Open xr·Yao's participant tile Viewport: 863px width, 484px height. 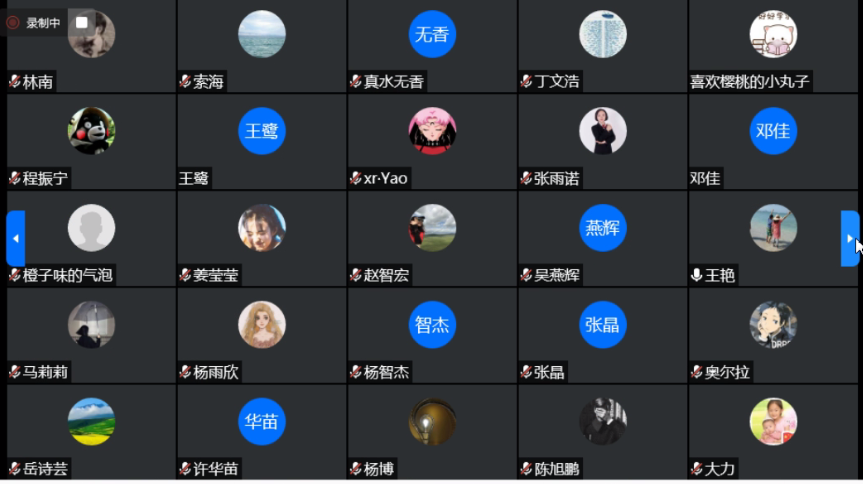[x=432, y=141]
